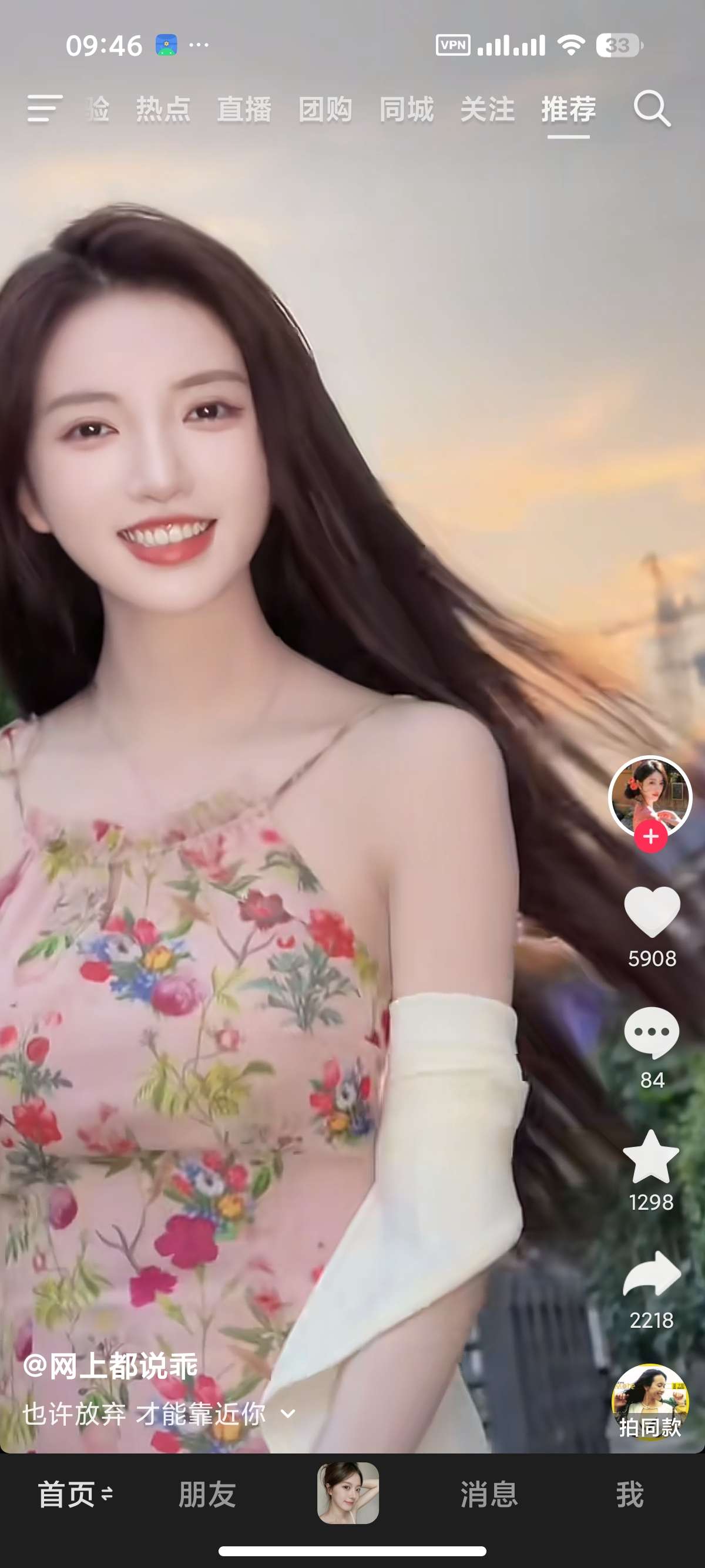The image size is (705, 1568).
Task: Share this video with the arrow icon
Action: [652, 1274]
